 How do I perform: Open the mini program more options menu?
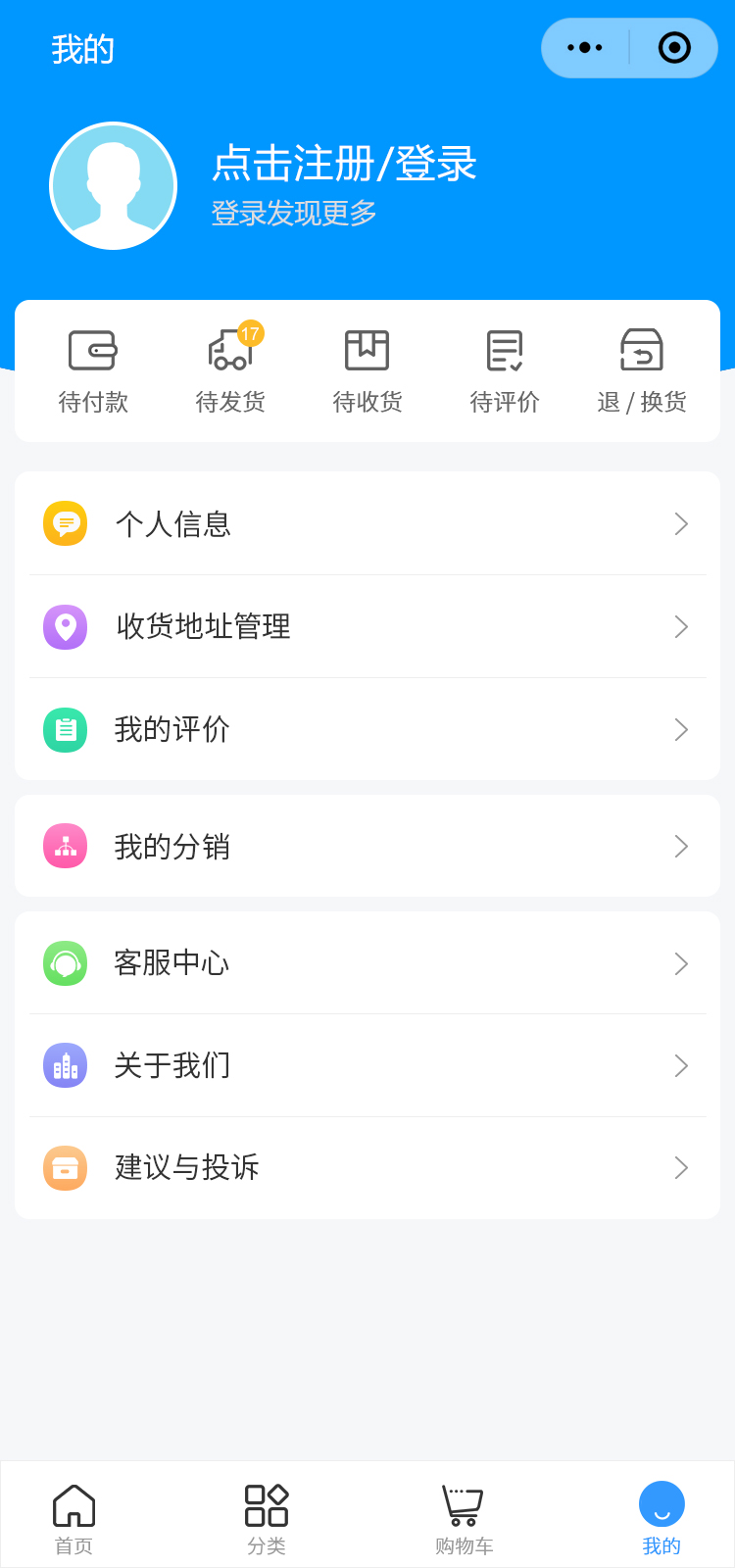[x=585, y=48]
